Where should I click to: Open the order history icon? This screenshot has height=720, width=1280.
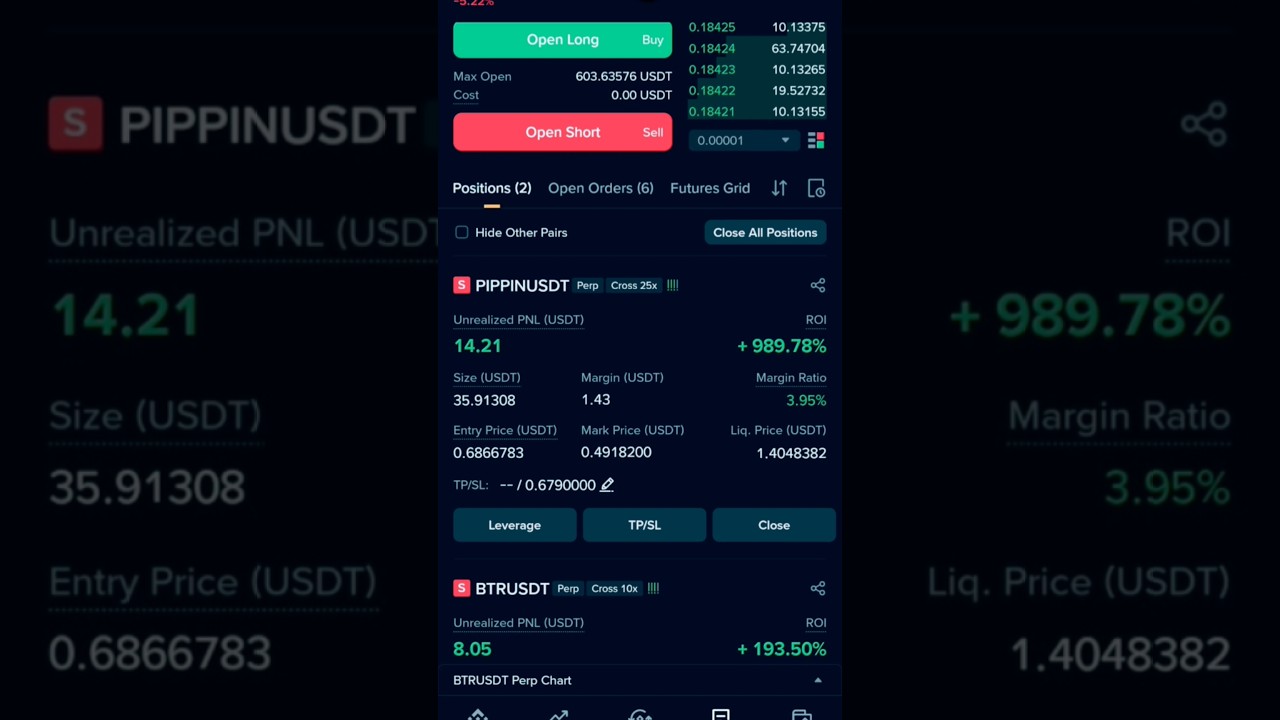click(816, 188)
